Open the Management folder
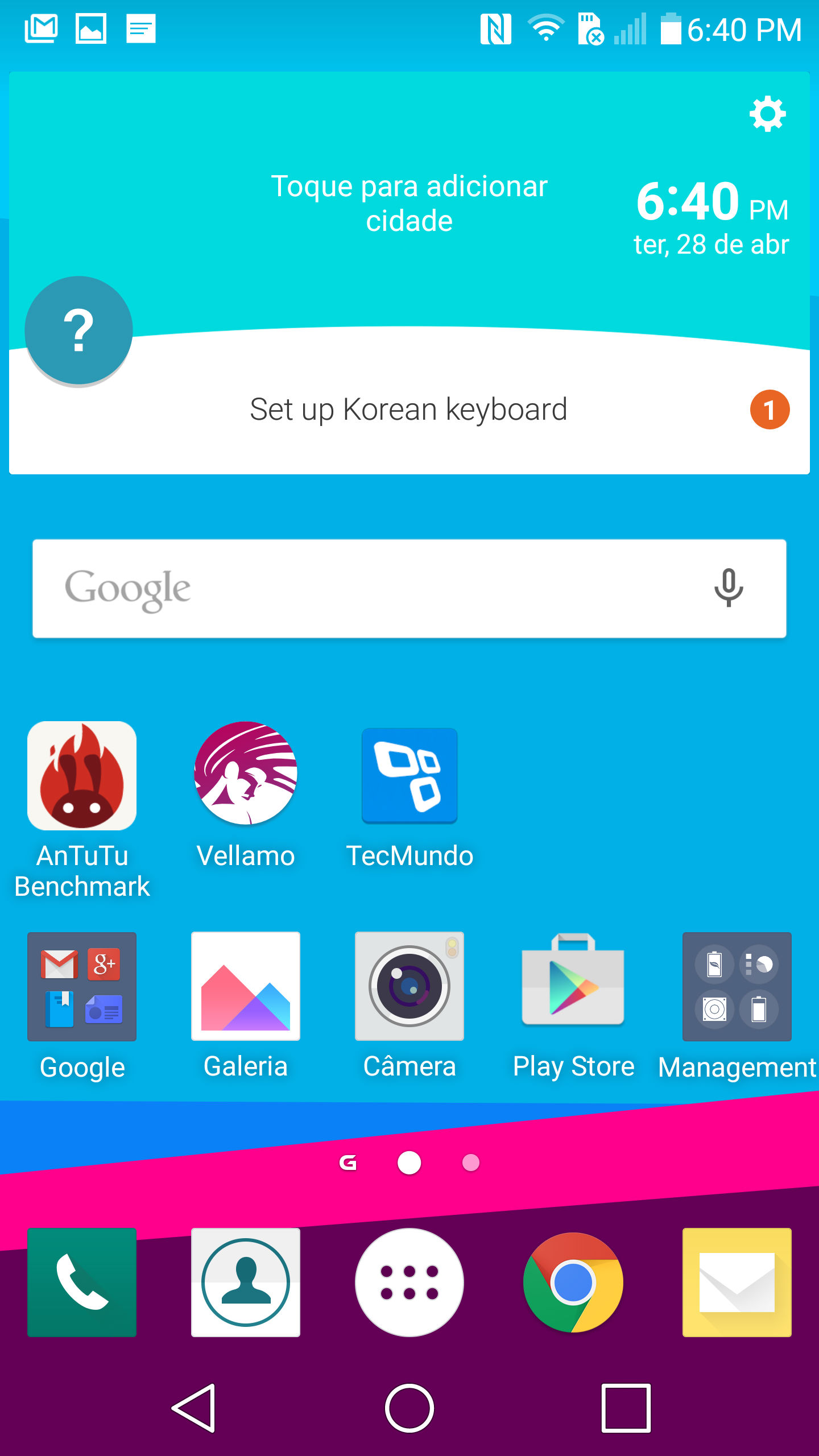 click(x=737, y=987)
